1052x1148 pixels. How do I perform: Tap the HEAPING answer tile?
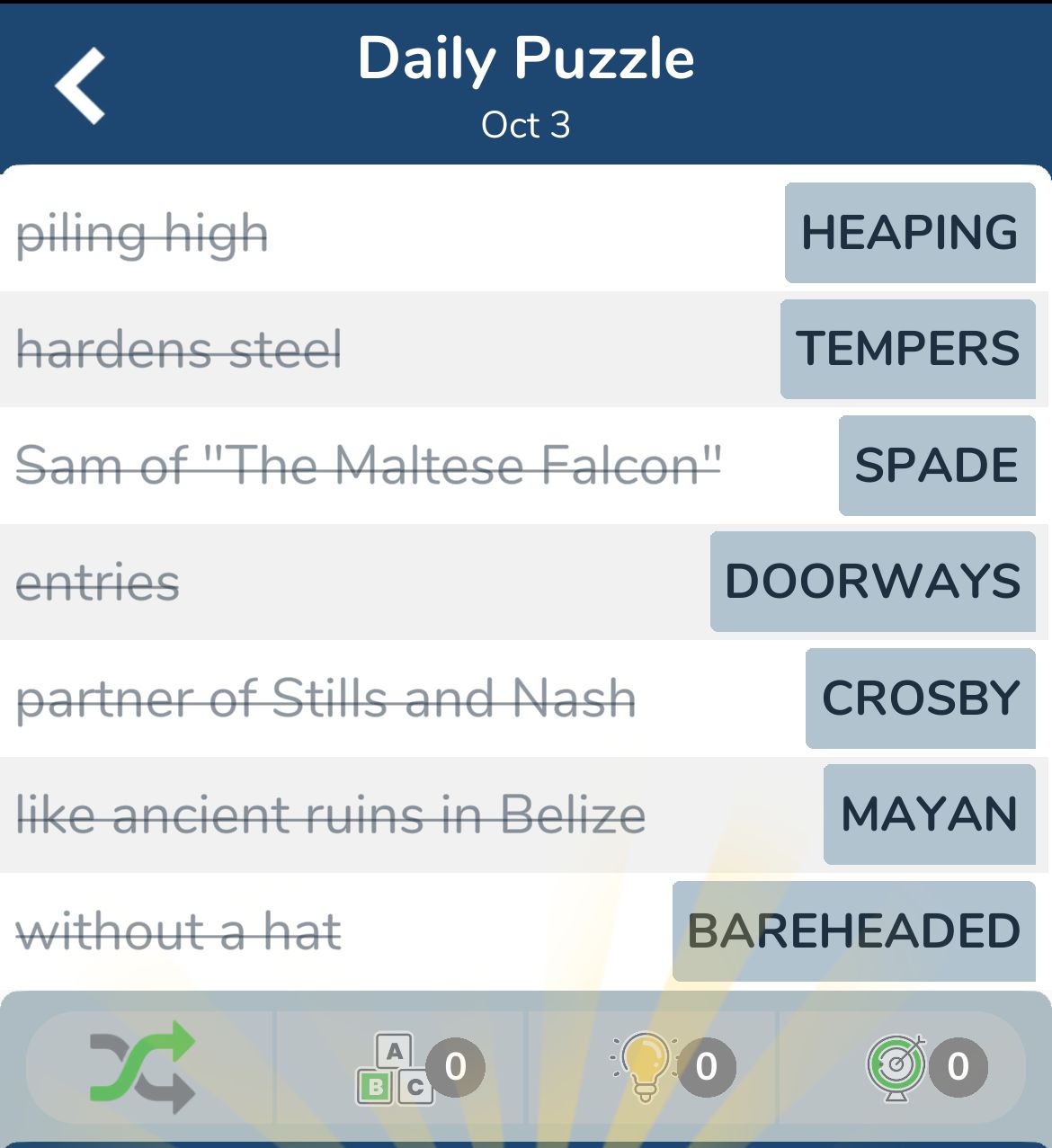coord(909,233)
